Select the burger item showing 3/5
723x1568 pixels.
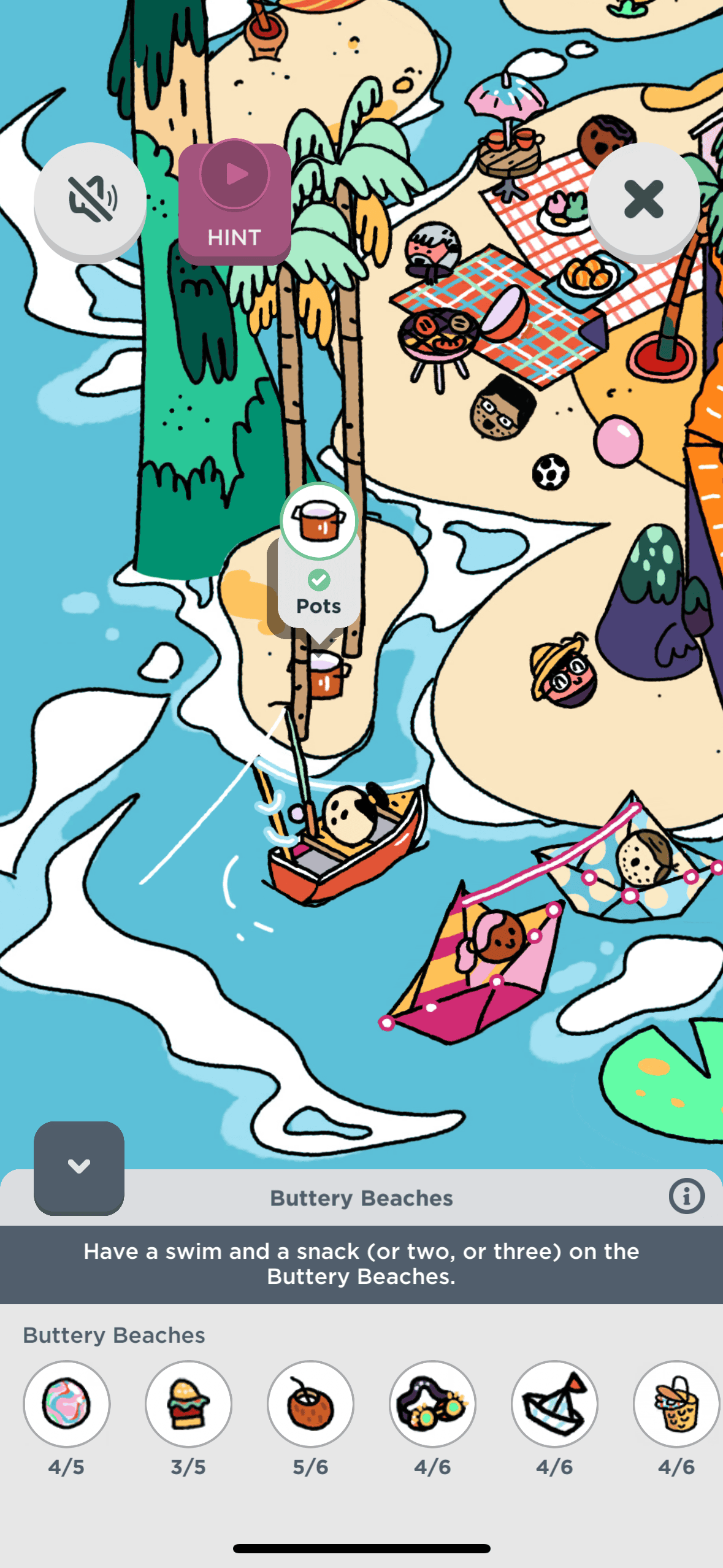(x=188, y=1404)
